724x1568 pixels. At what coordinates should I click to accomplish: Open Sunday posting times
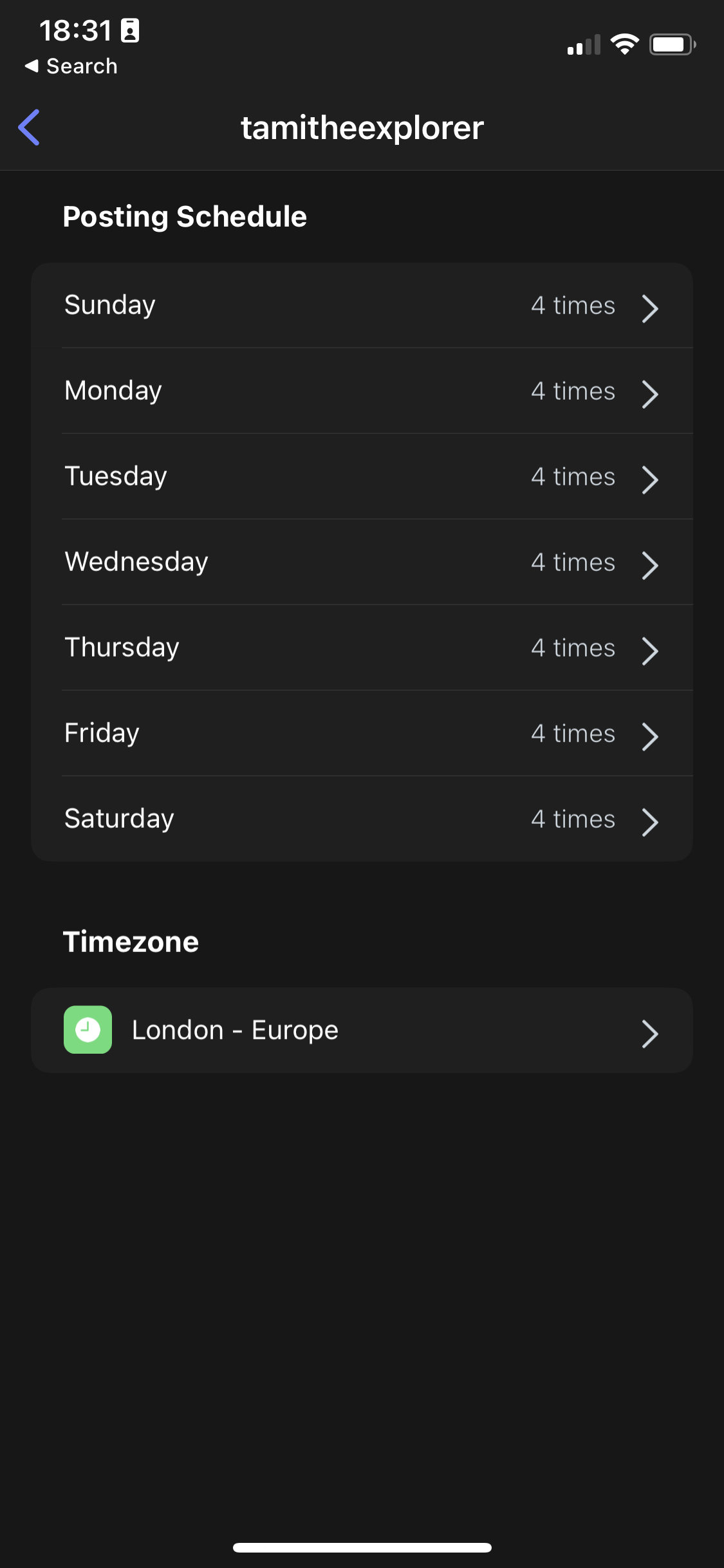point(362,305)
